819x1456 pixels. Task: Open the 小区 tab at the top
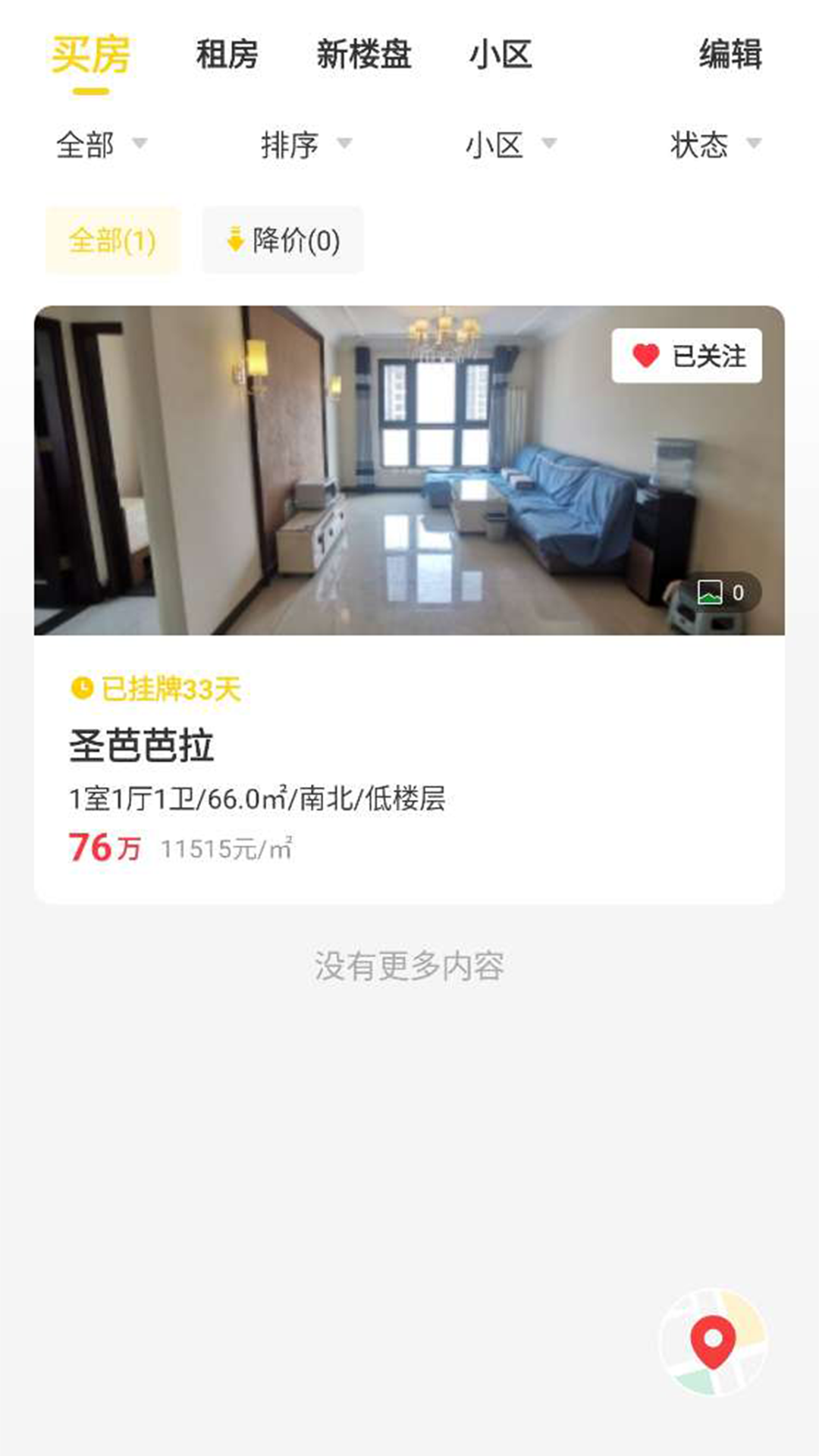[502, 55]
